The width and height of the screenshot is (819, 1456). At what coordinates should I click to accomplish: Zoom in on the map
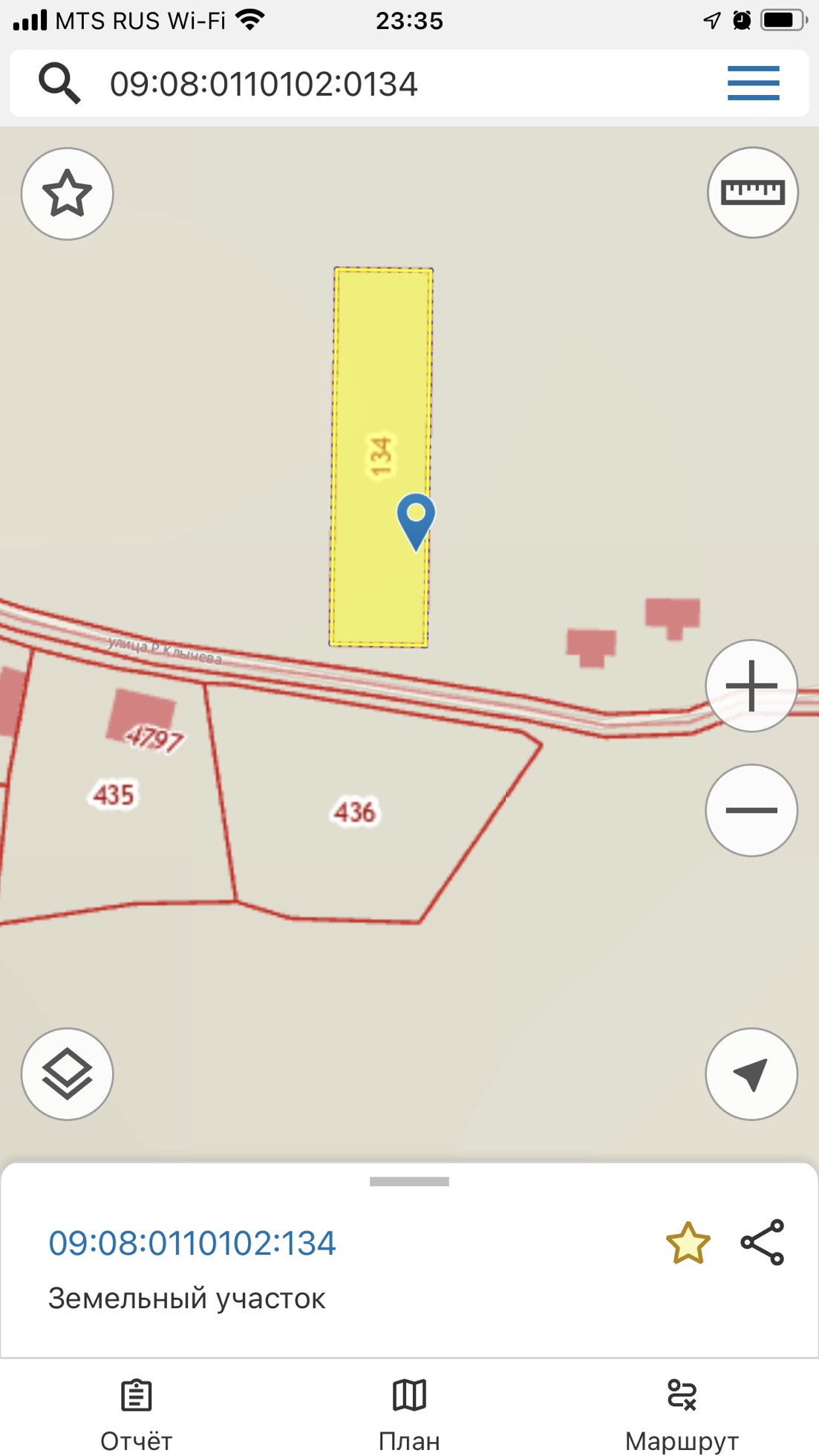tap(751, 686)
